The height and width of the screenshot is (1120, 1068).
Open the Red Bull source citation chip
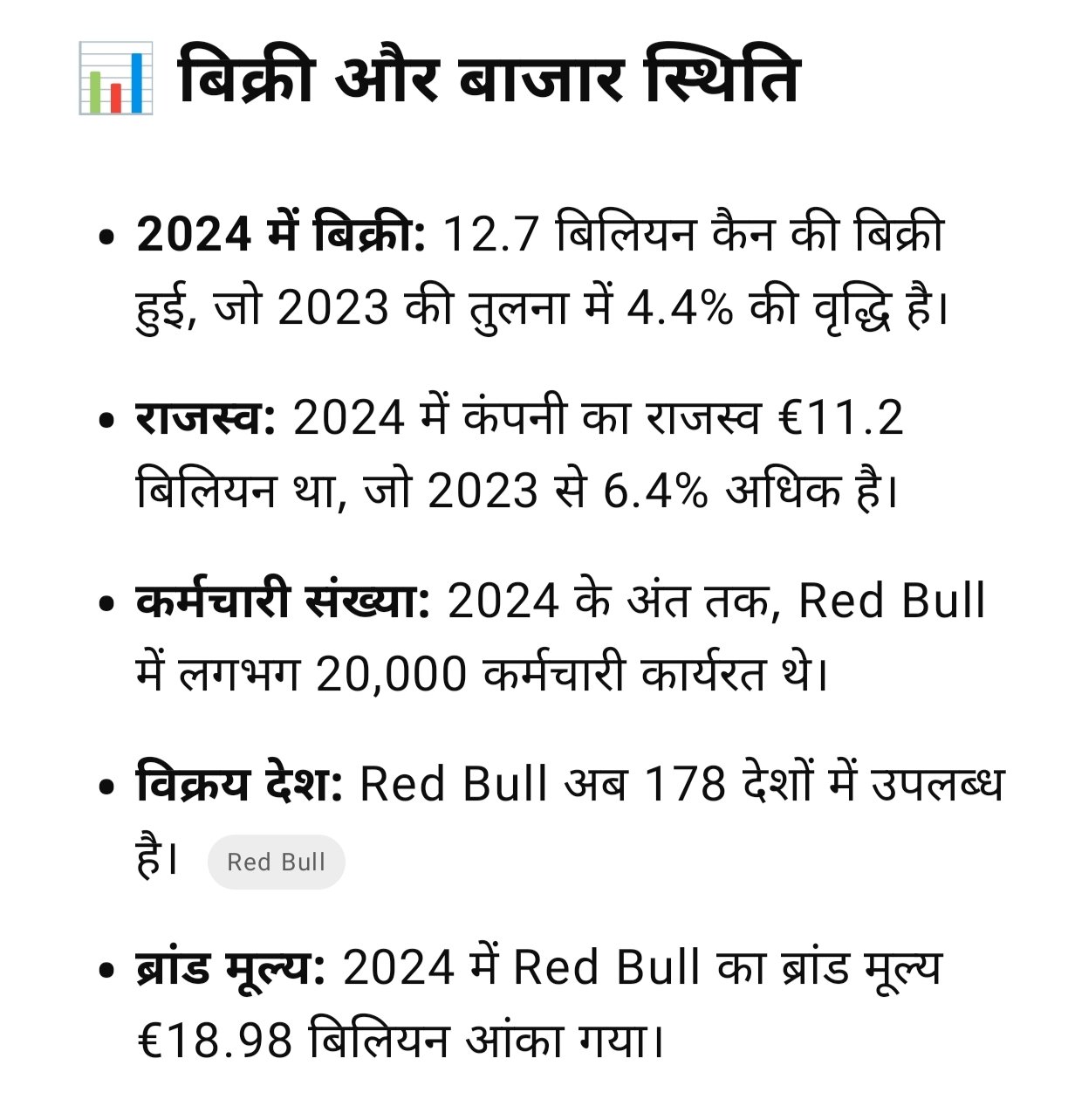[276, 862]
